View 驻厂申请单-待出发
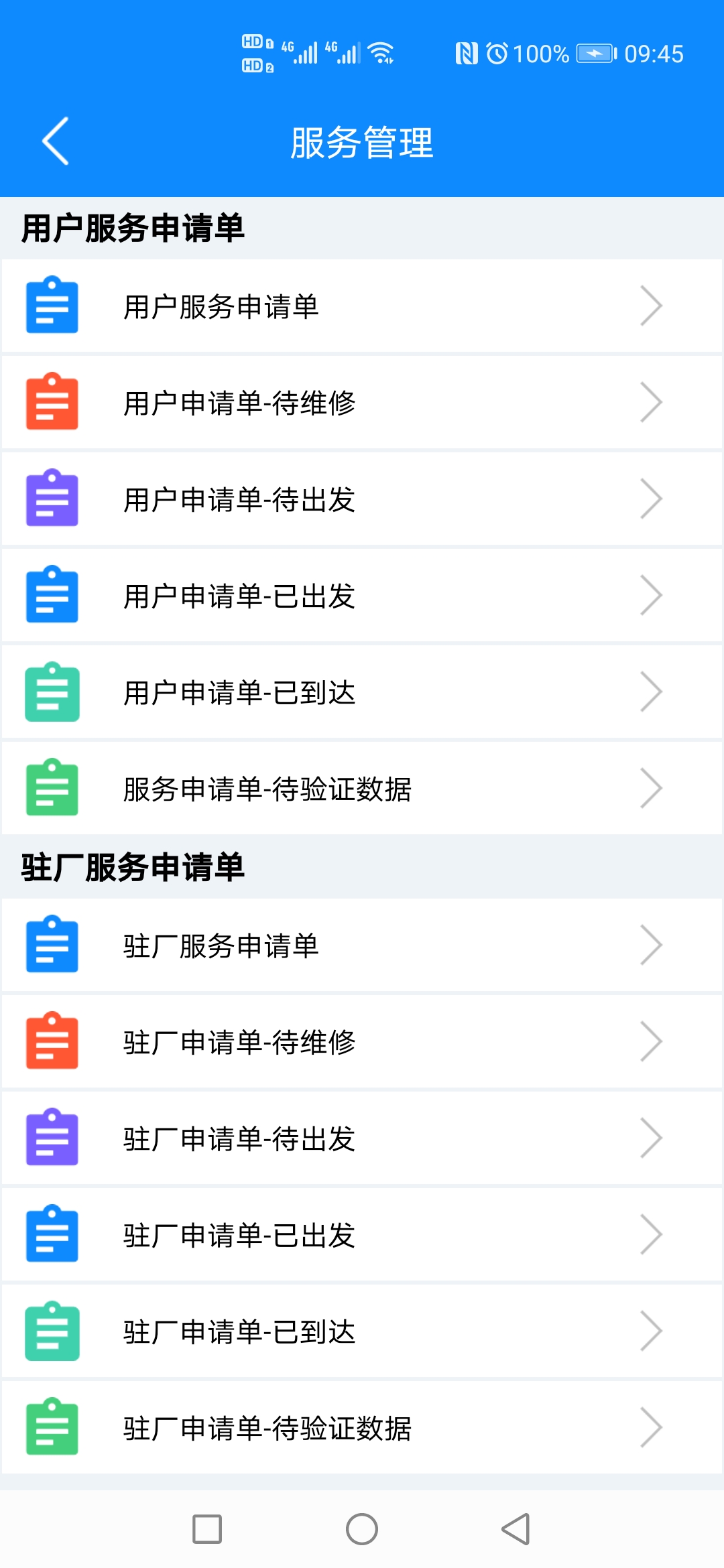 click(362, 1138)
